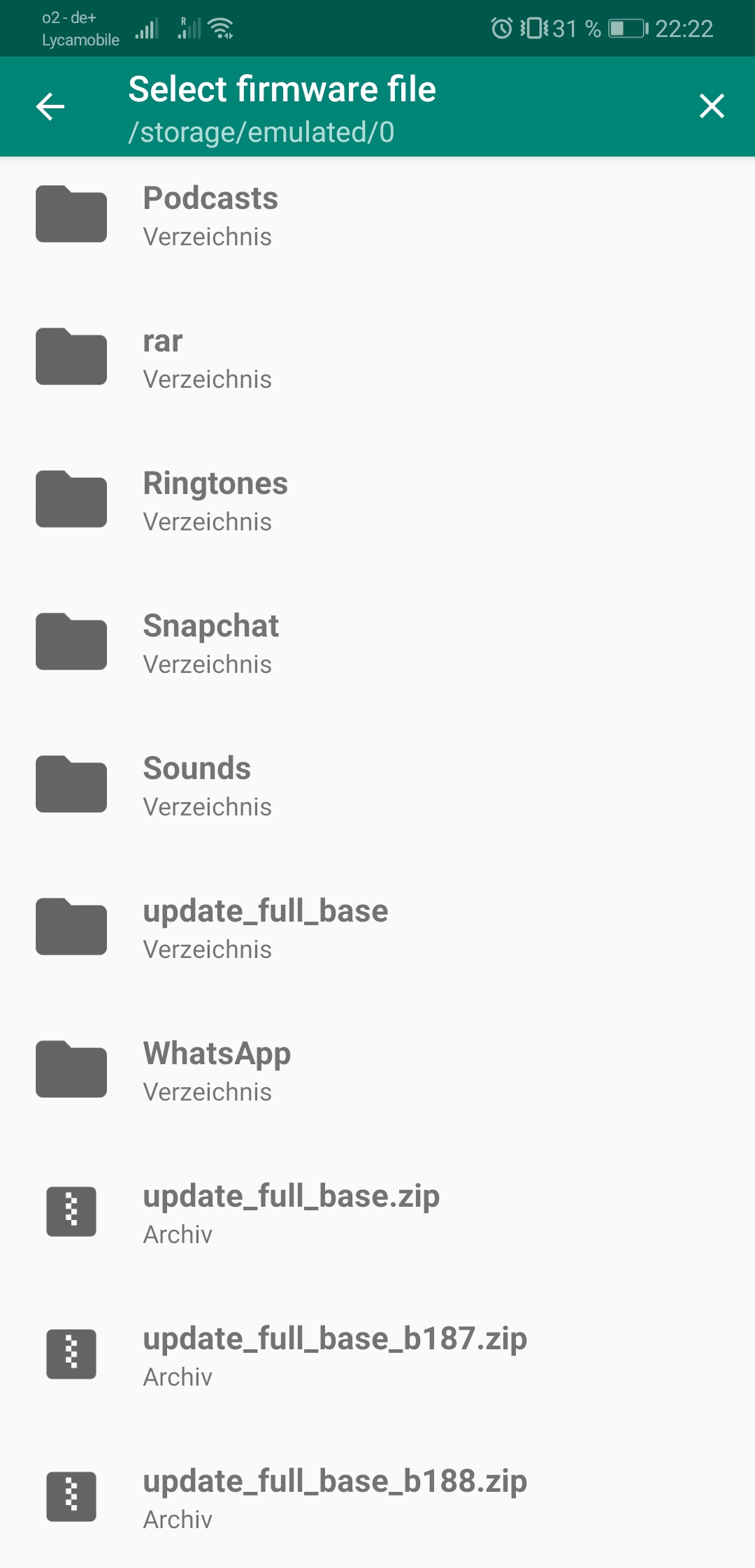Close the firmware file picker

(x=712, y=106)
